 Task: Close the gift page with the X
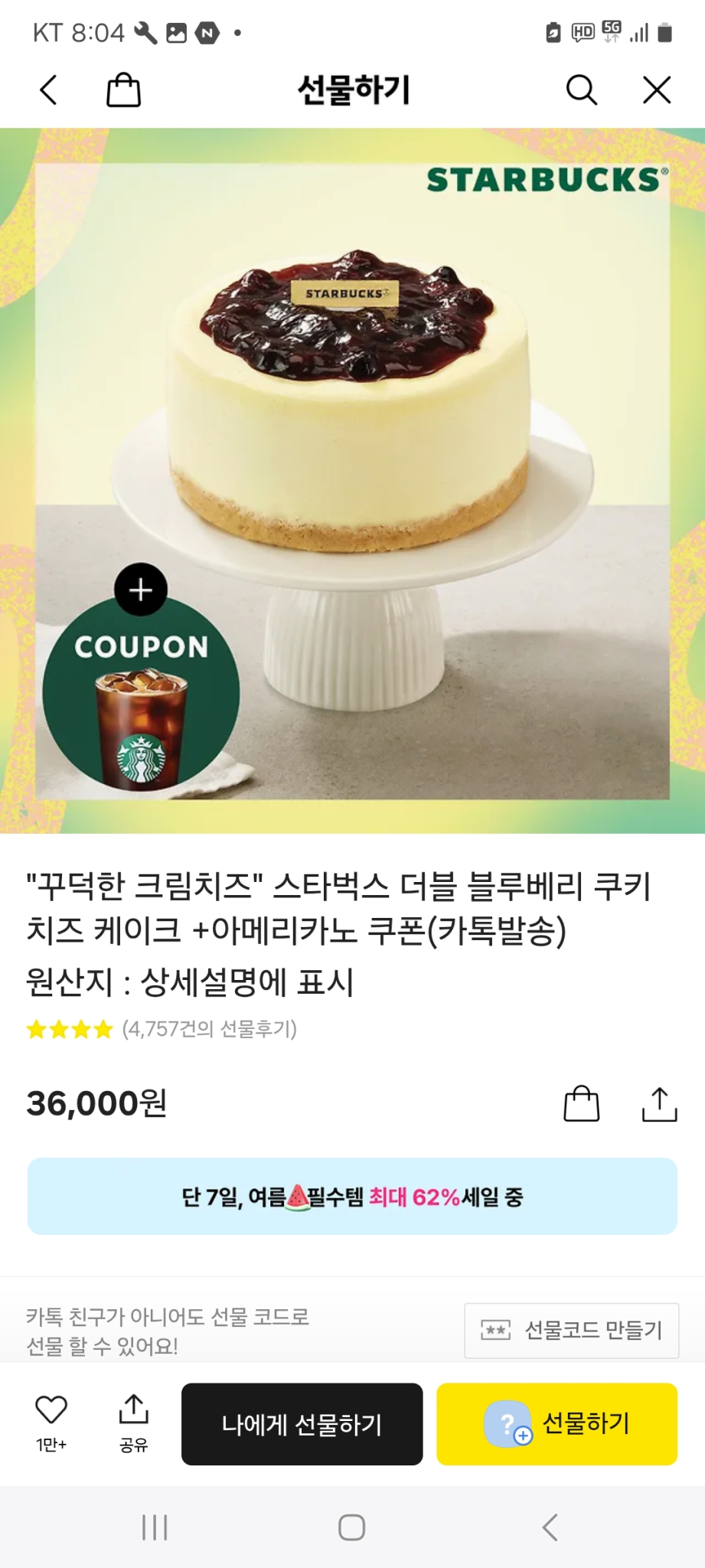click(656, 90)
